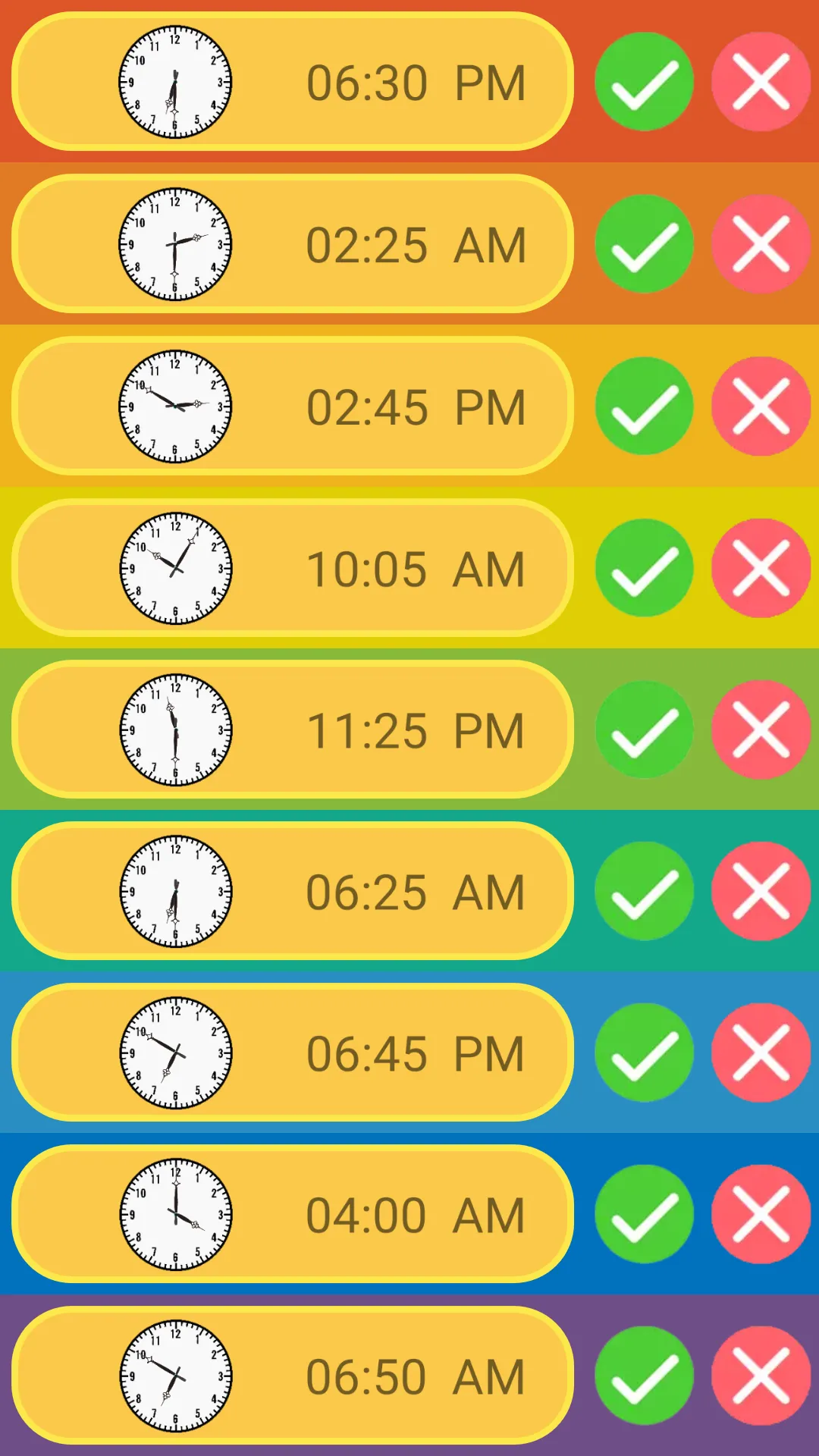Mark 04:00 AM as not matching
The width and height of the screenshot is (819, 1456).
[x=761, y=1214]
